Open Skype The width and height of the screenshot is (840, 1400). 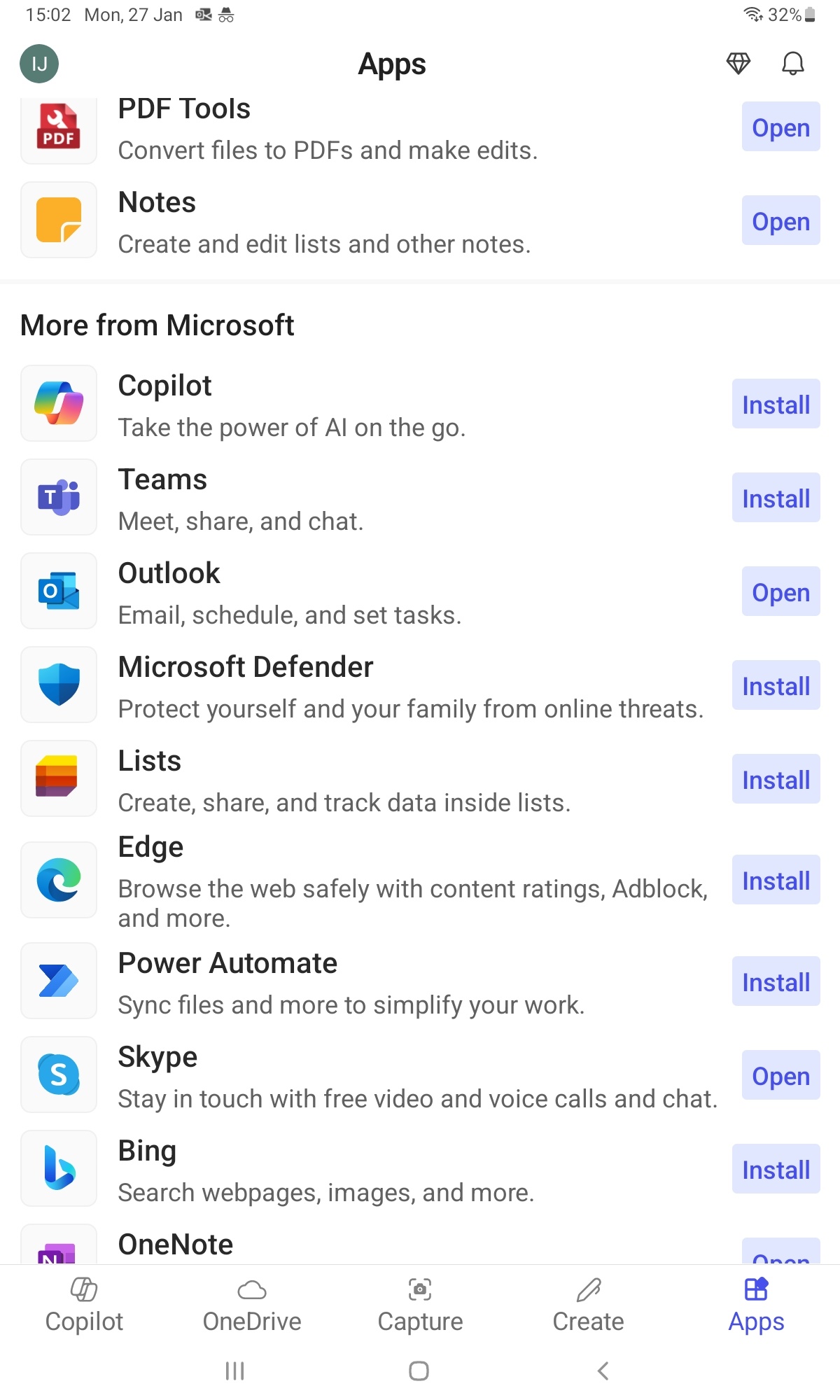[780, 1076]
